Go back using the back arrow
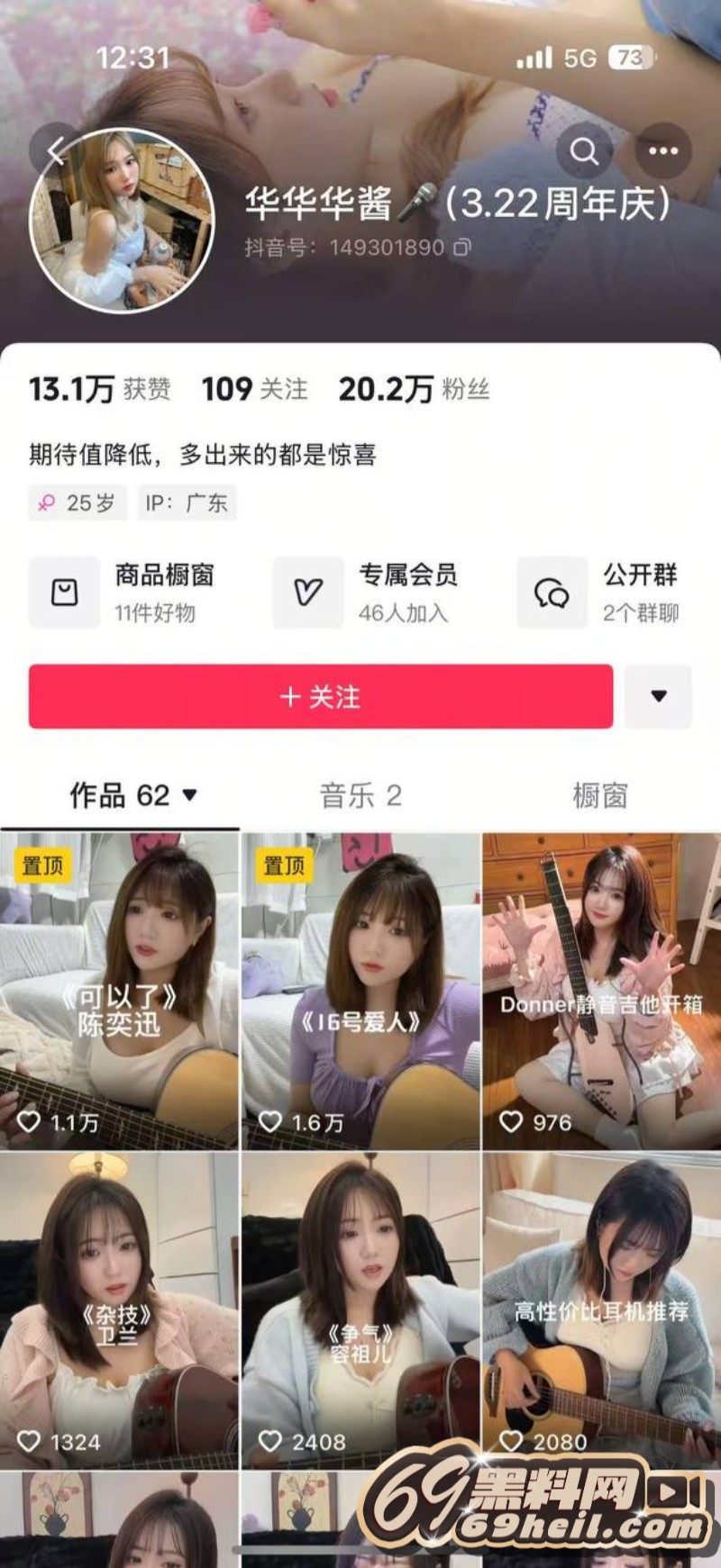Viewport: 721px width, 1568px height. (56, 150)
